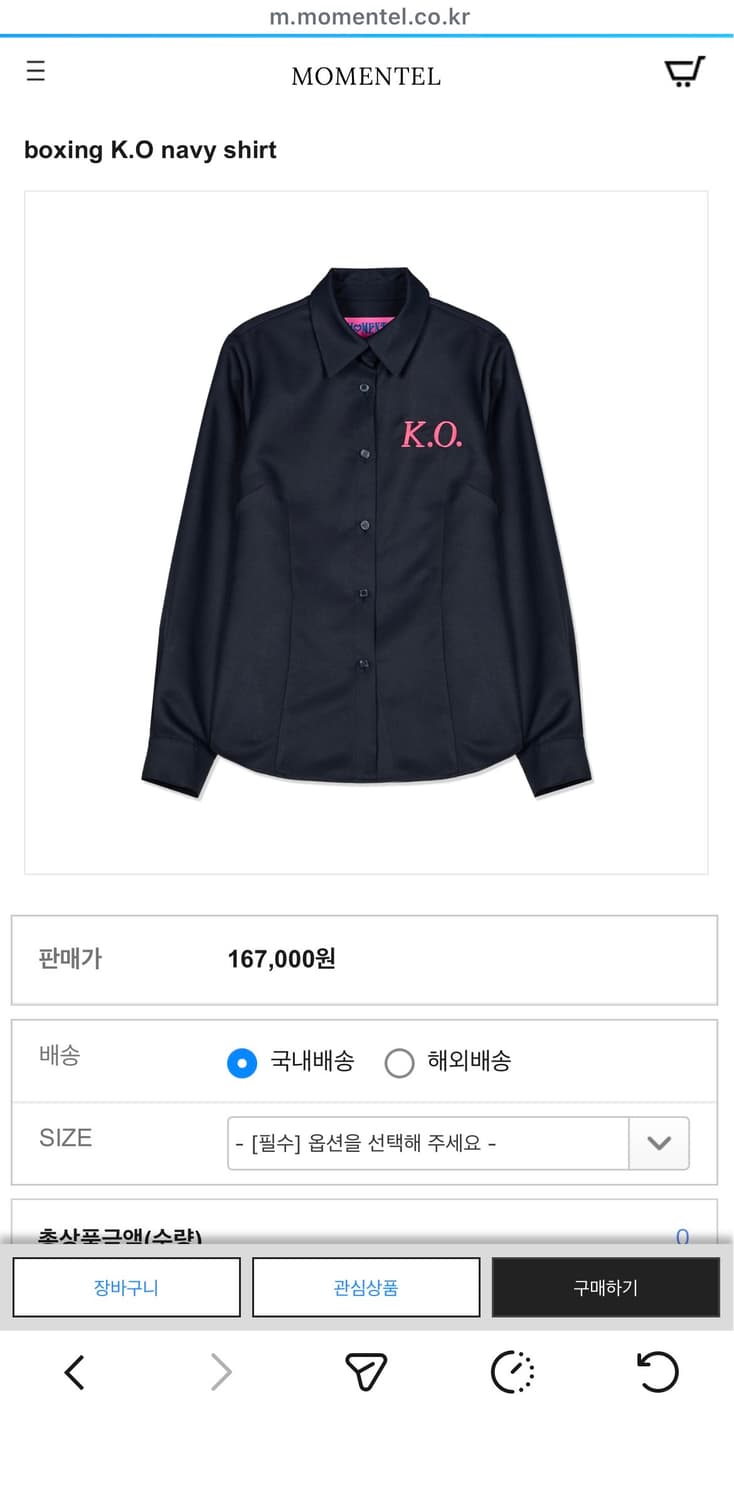
Task: Tap the blue 0 quantity link
Action: [682, 1237]
